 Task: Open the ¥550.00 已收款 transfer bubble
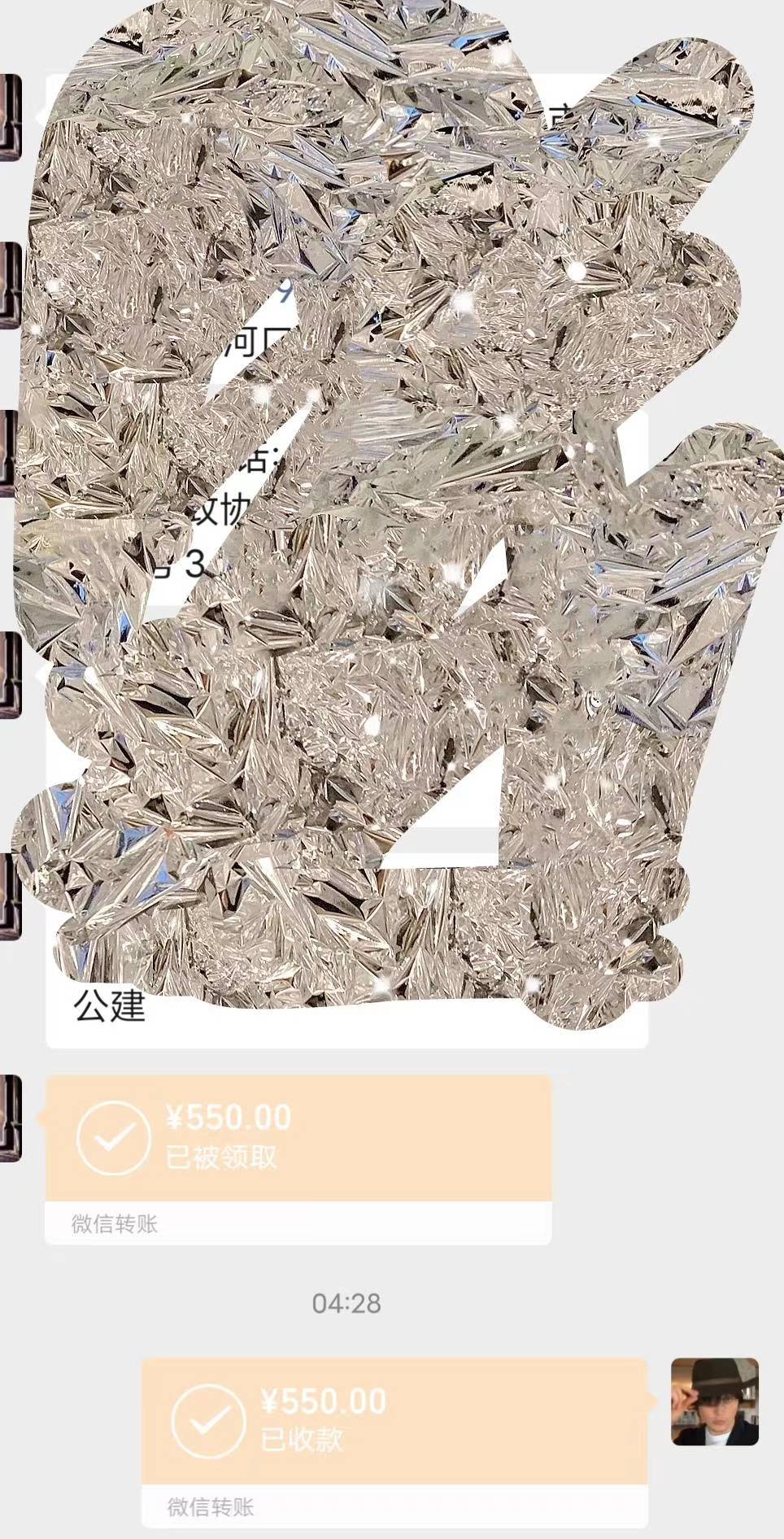pyautogui.click(x=395, y=1442)
